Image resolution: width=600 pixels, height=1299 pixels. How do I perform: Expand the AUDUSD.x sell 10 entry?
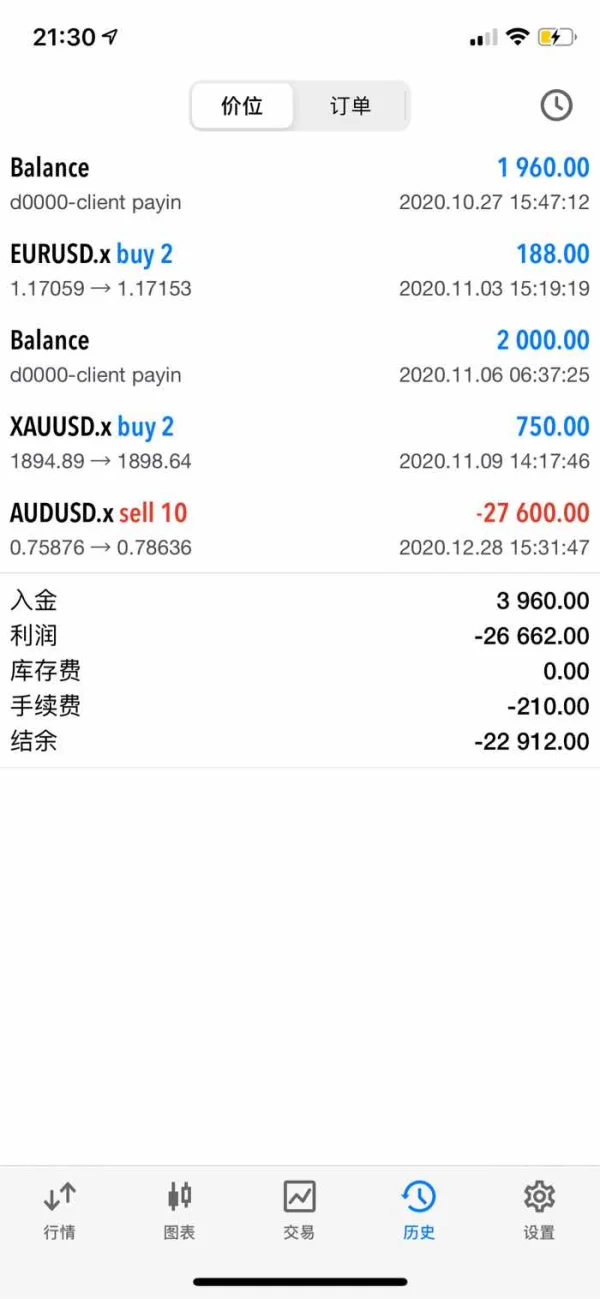(x=300, y=529)
